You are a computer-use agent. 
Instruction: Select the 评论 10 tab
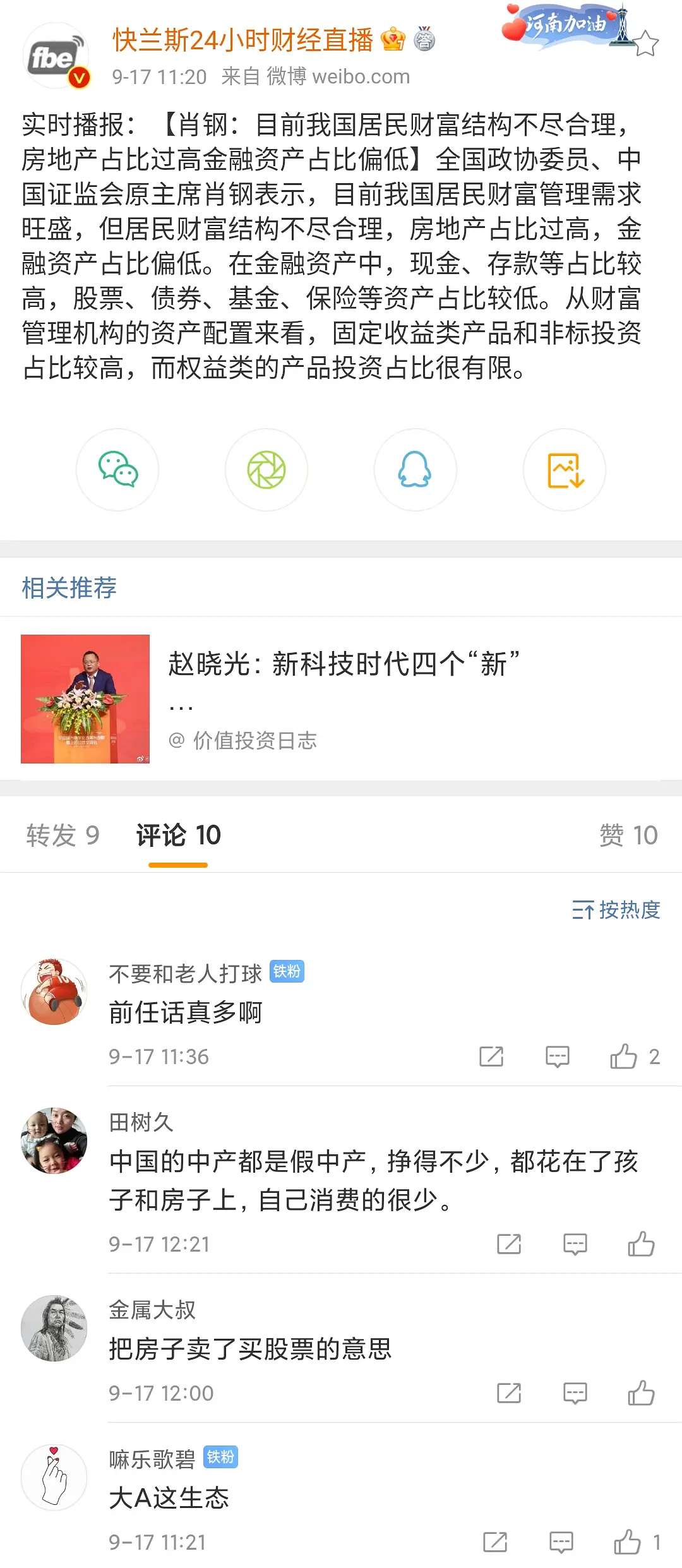178,835
